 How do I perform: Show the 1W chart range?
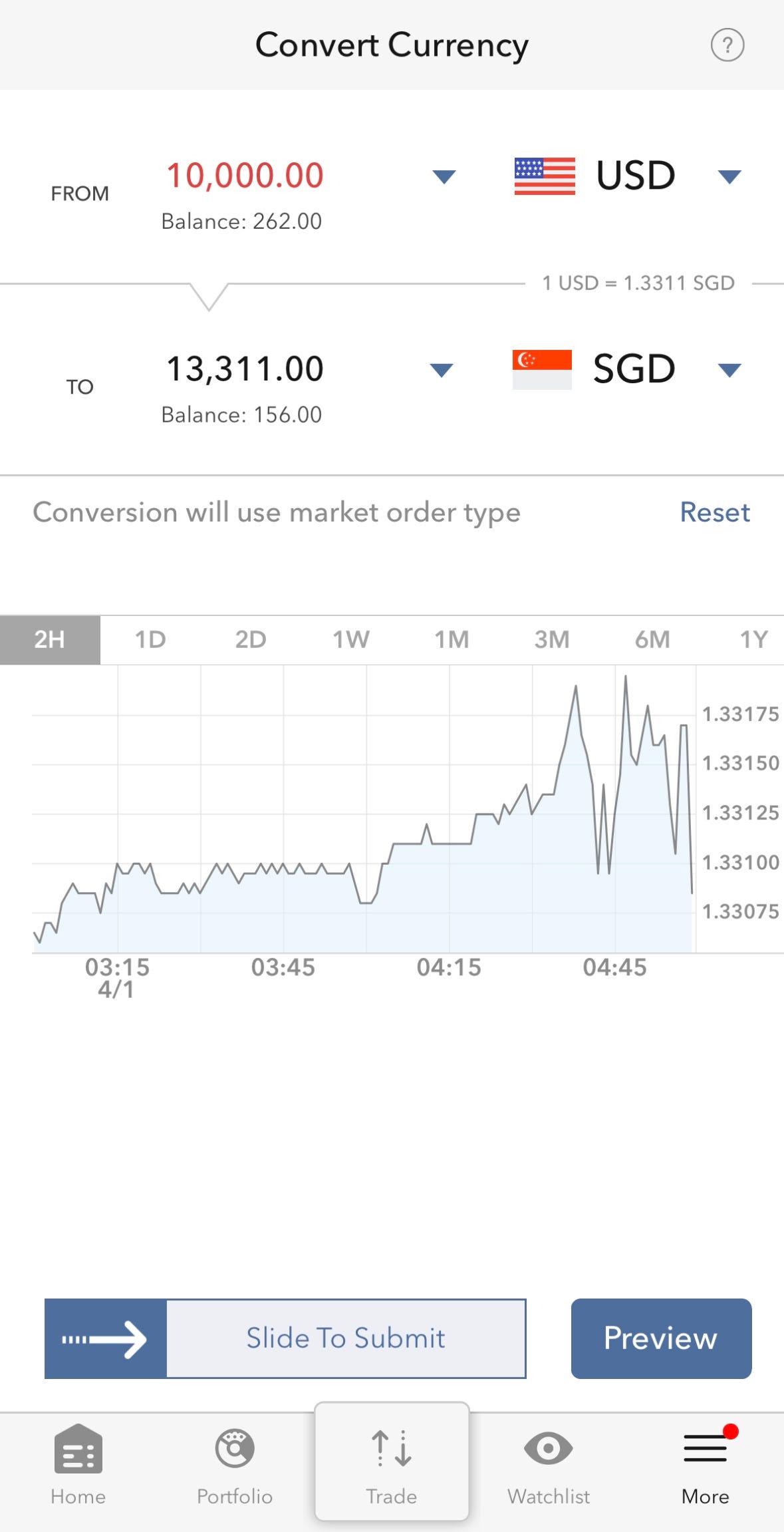click(351, 640)
